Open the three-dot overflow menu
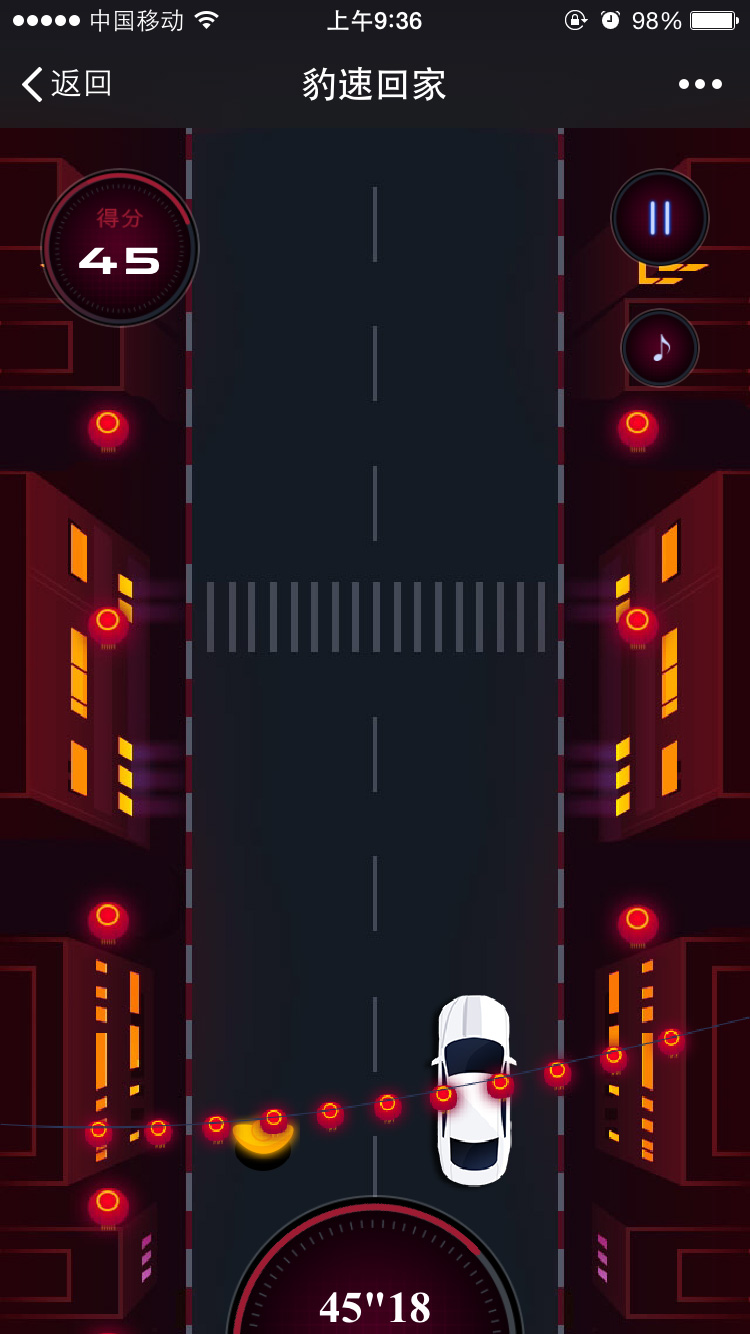750x1334 pixels. point(700,84)
